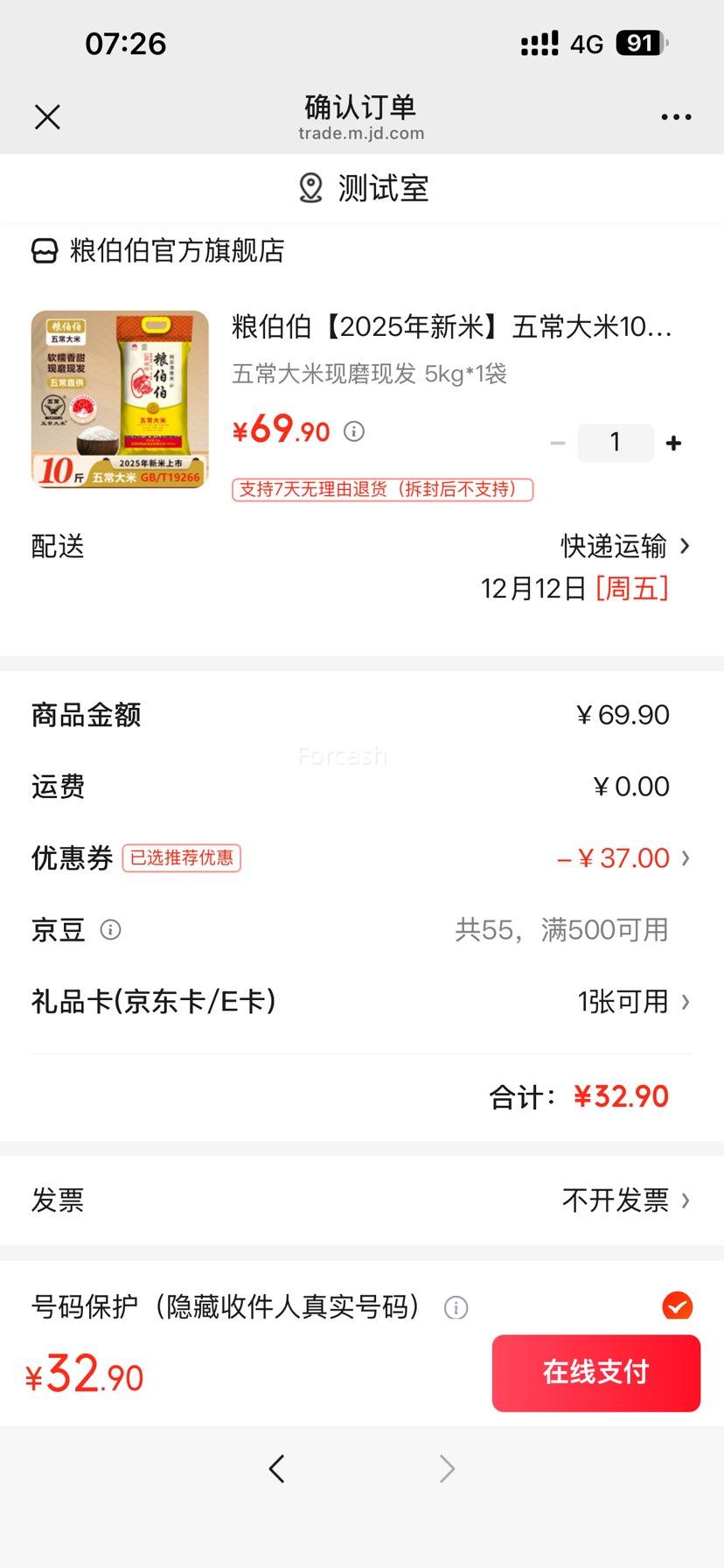
Task: Open the info icon next to ¥69.90
Action: coord(353,431)
